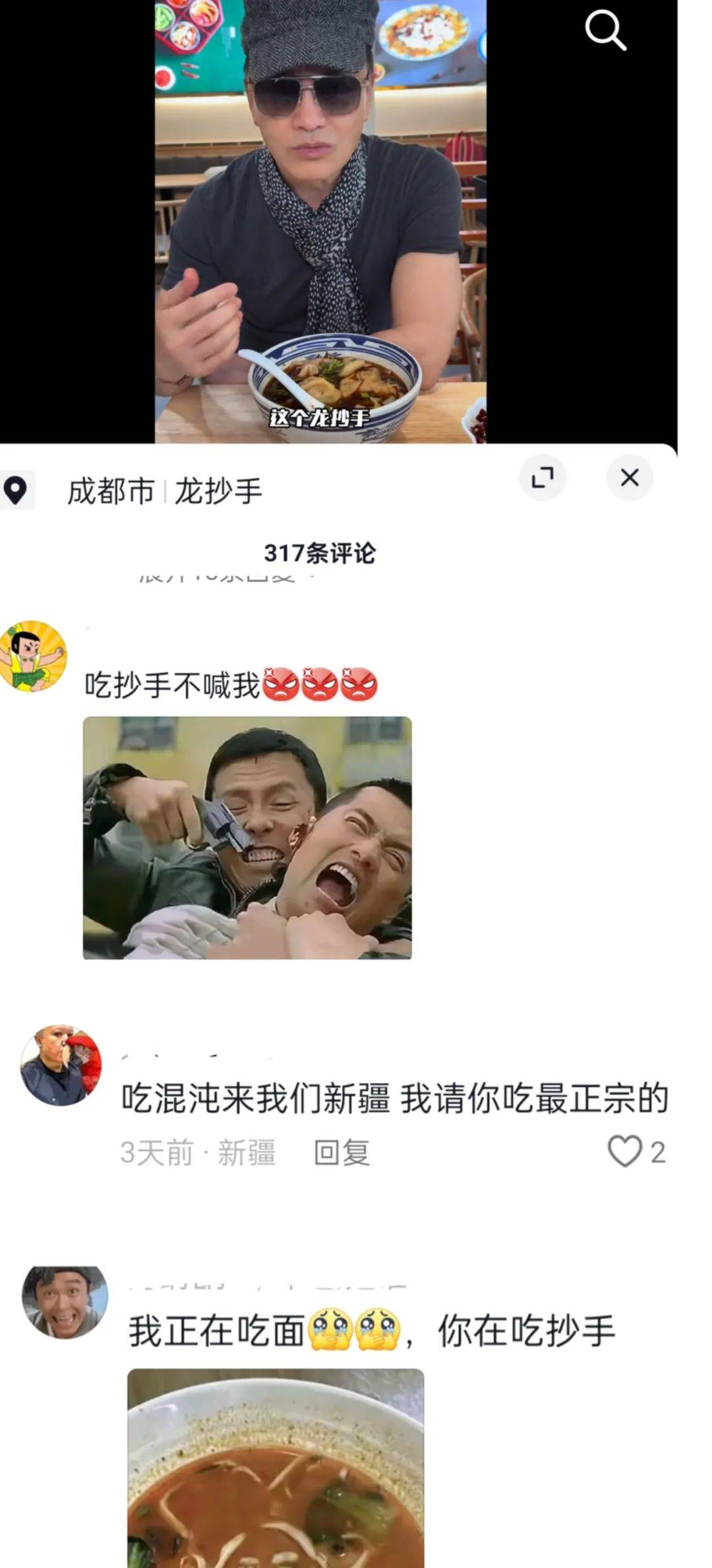Expand the comments panel to full screen

tap(543, 478)
